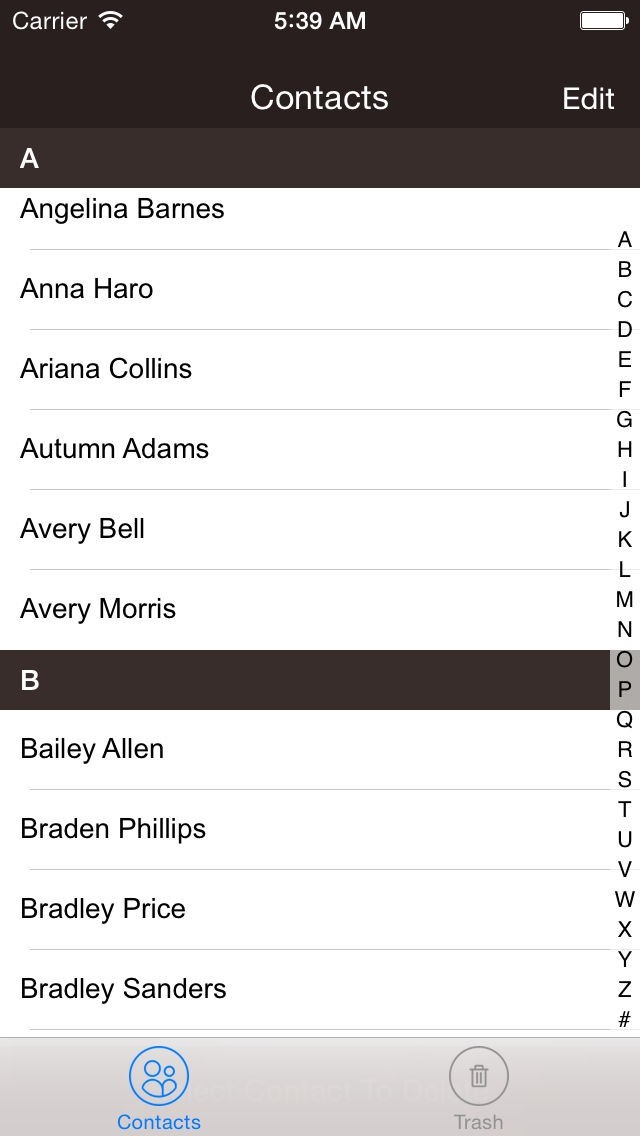
Task: Jump to letter S in the index
Action: tap(625, 780)
